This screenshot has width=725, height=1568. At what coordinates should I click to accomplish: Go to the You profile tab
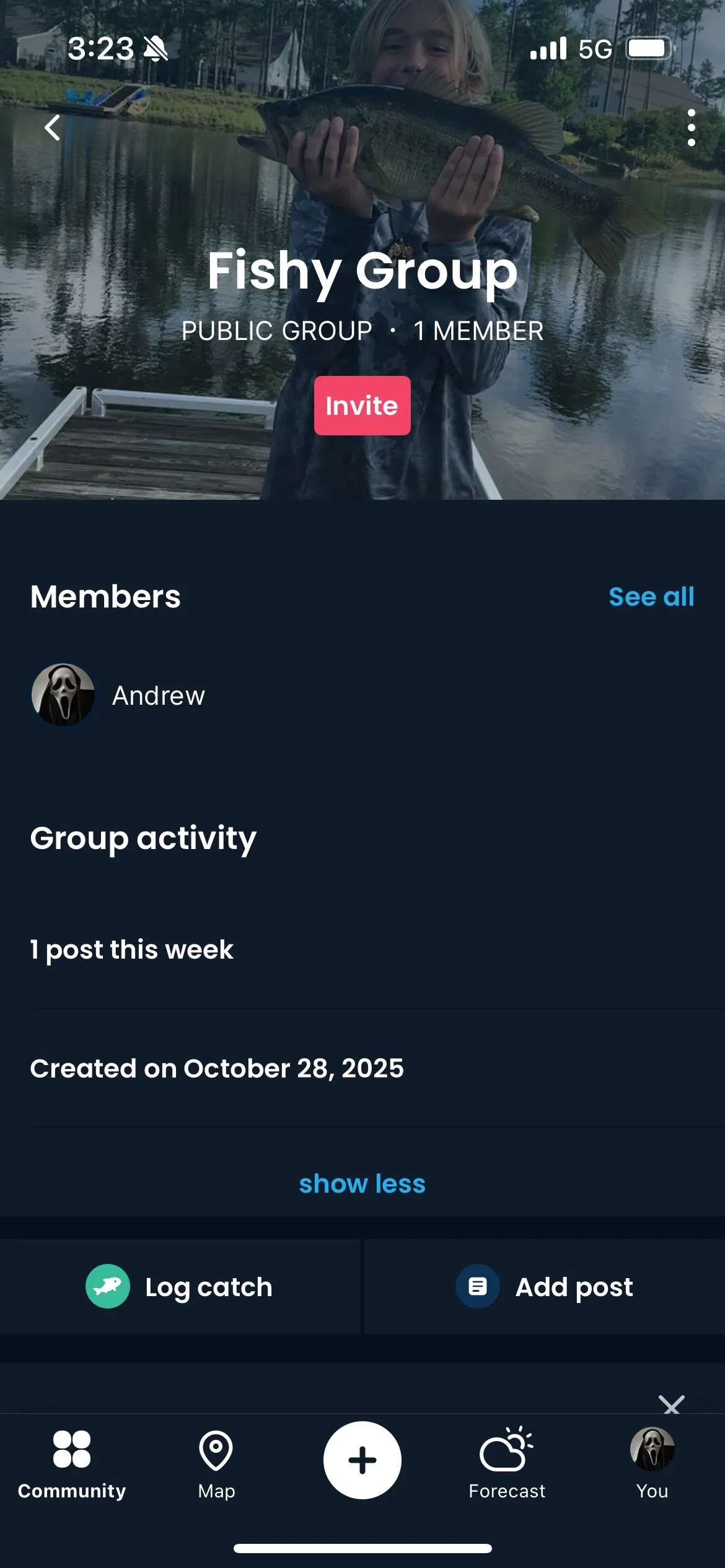652,1464
